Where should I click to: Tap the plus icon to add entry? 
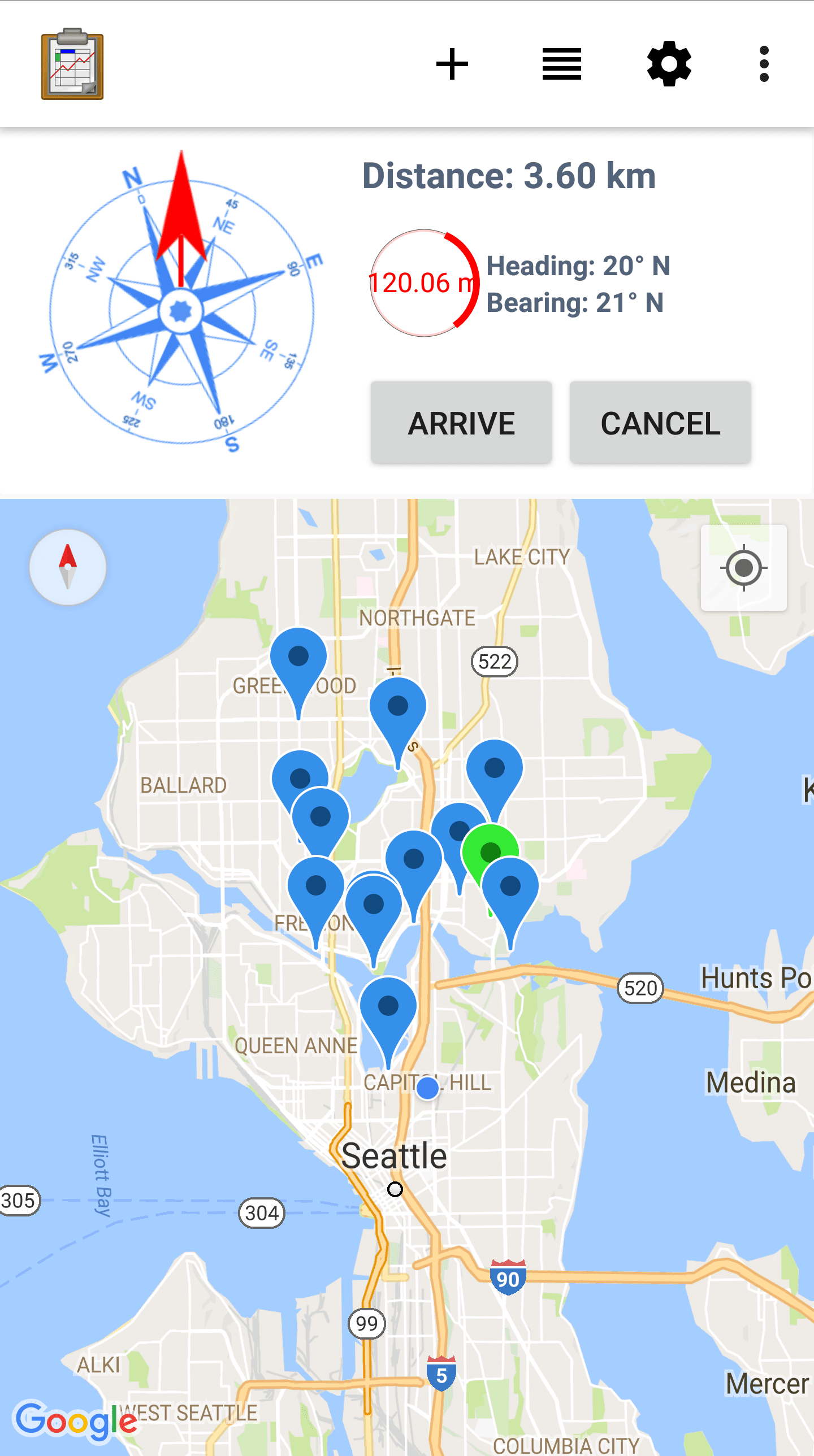coord(452,64)
